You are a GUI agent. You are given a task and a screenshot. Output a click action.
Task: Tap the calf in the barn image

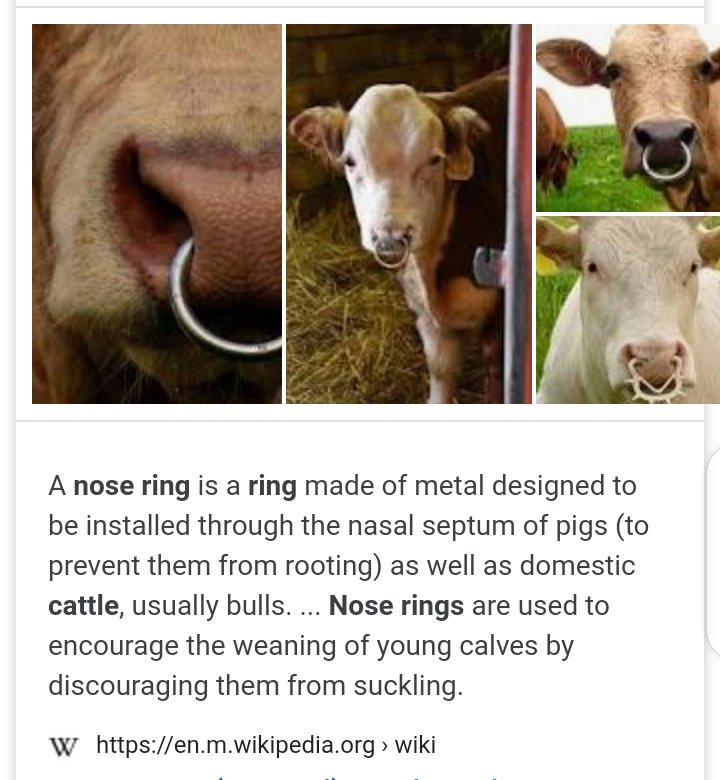[x=408, y=214]
